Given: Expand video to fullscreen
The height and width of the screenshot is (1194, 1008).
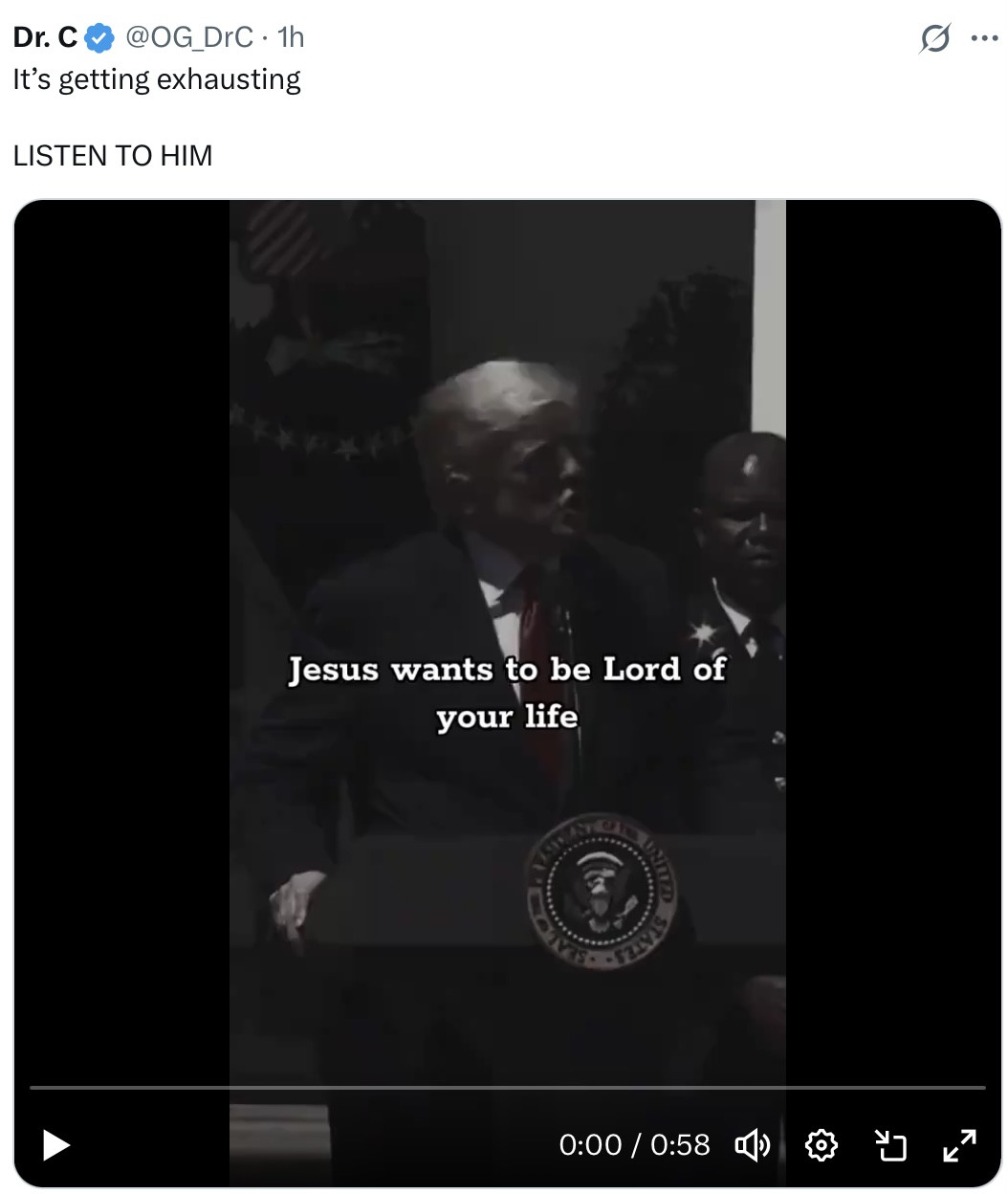Looking at the screenshot, I should coord(959,1144).
